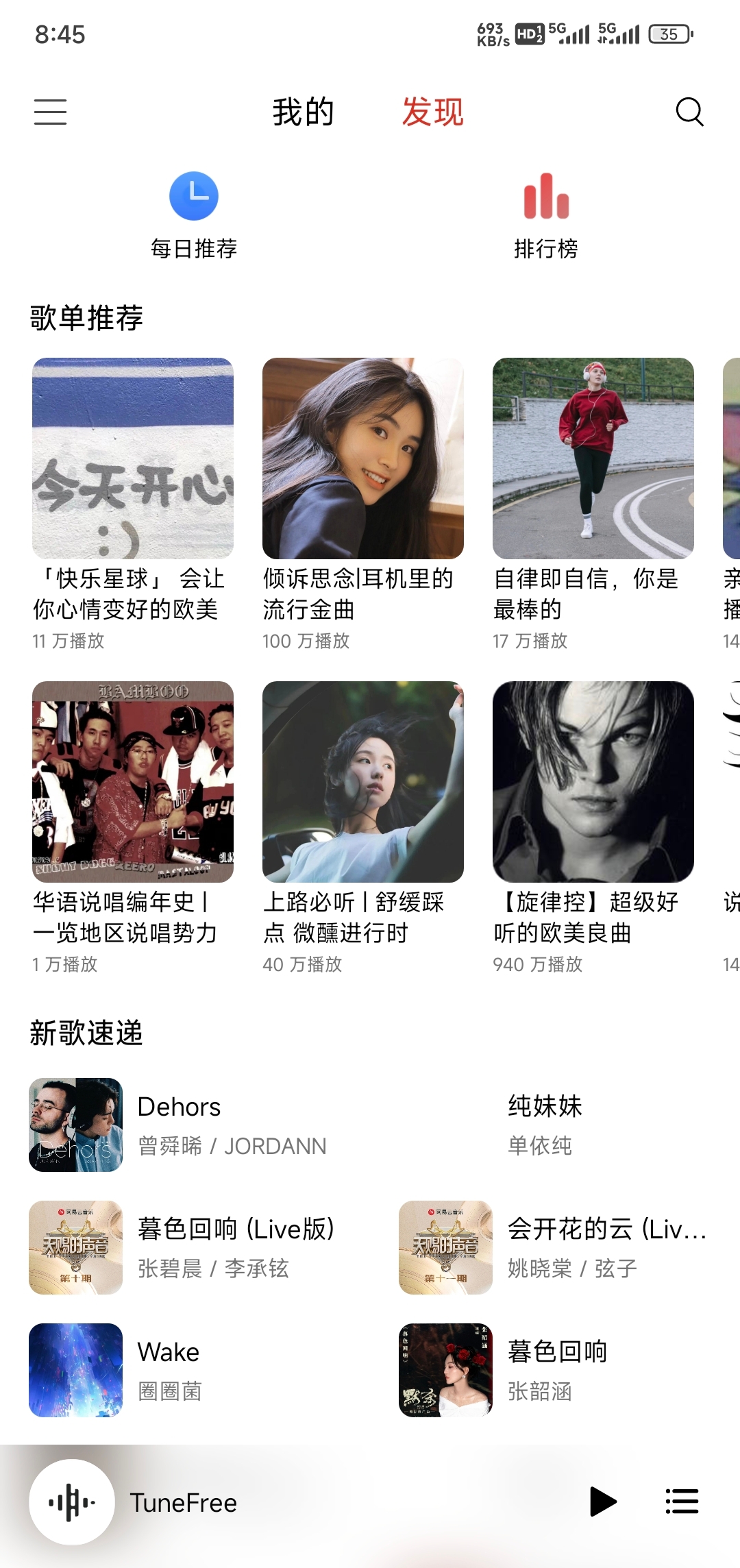Viewport: 740px width, 1568px height.
Task: Switch to the 我的 tab
Action: pyautogui.click(x=303, y=112)
